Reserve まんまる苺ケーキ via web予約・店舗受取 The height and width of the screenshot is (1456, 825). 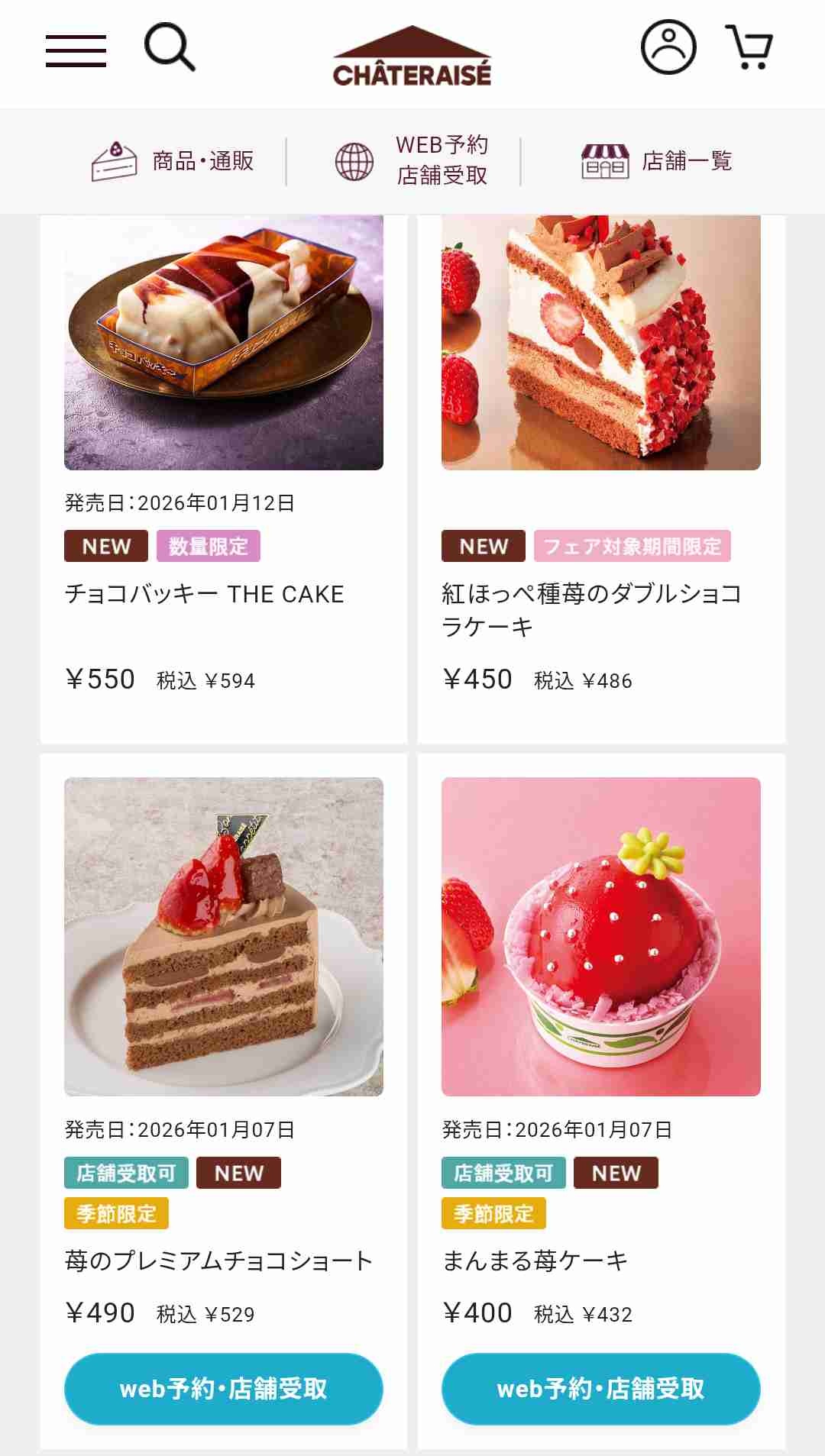point(601,1388)
